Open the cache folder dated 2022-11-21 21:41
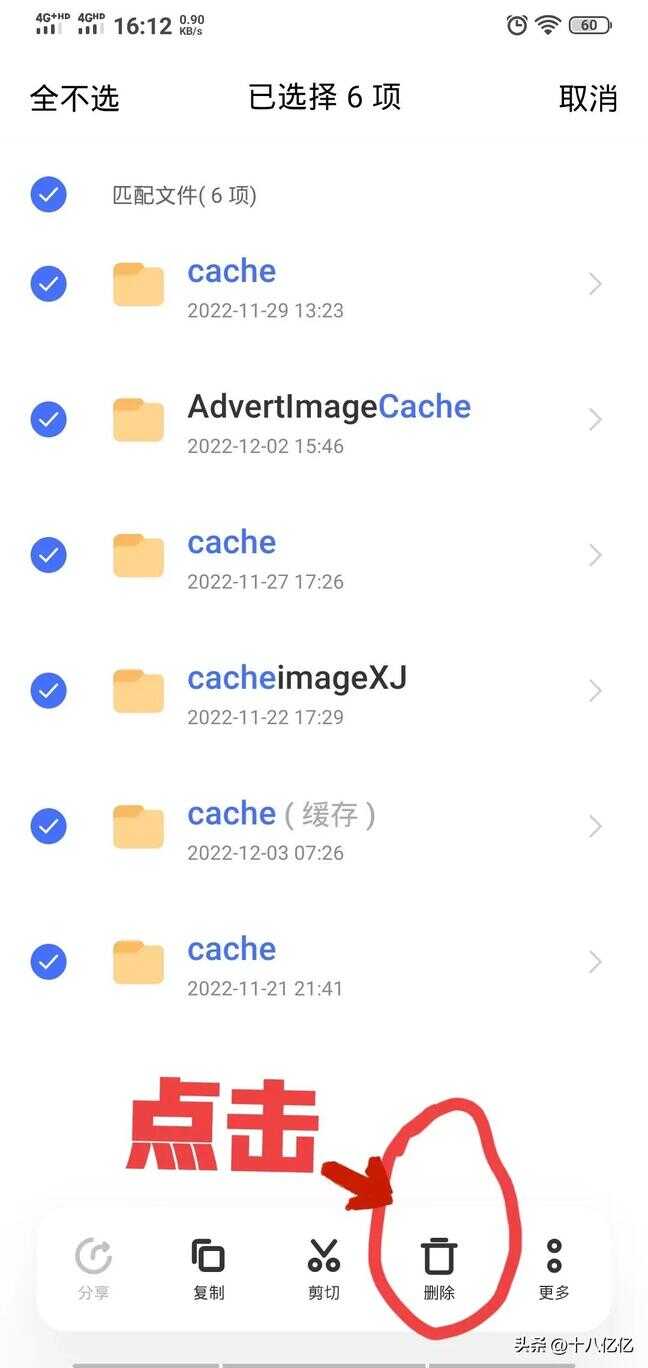The image size is (648, 1368). (x=324, y=962)
